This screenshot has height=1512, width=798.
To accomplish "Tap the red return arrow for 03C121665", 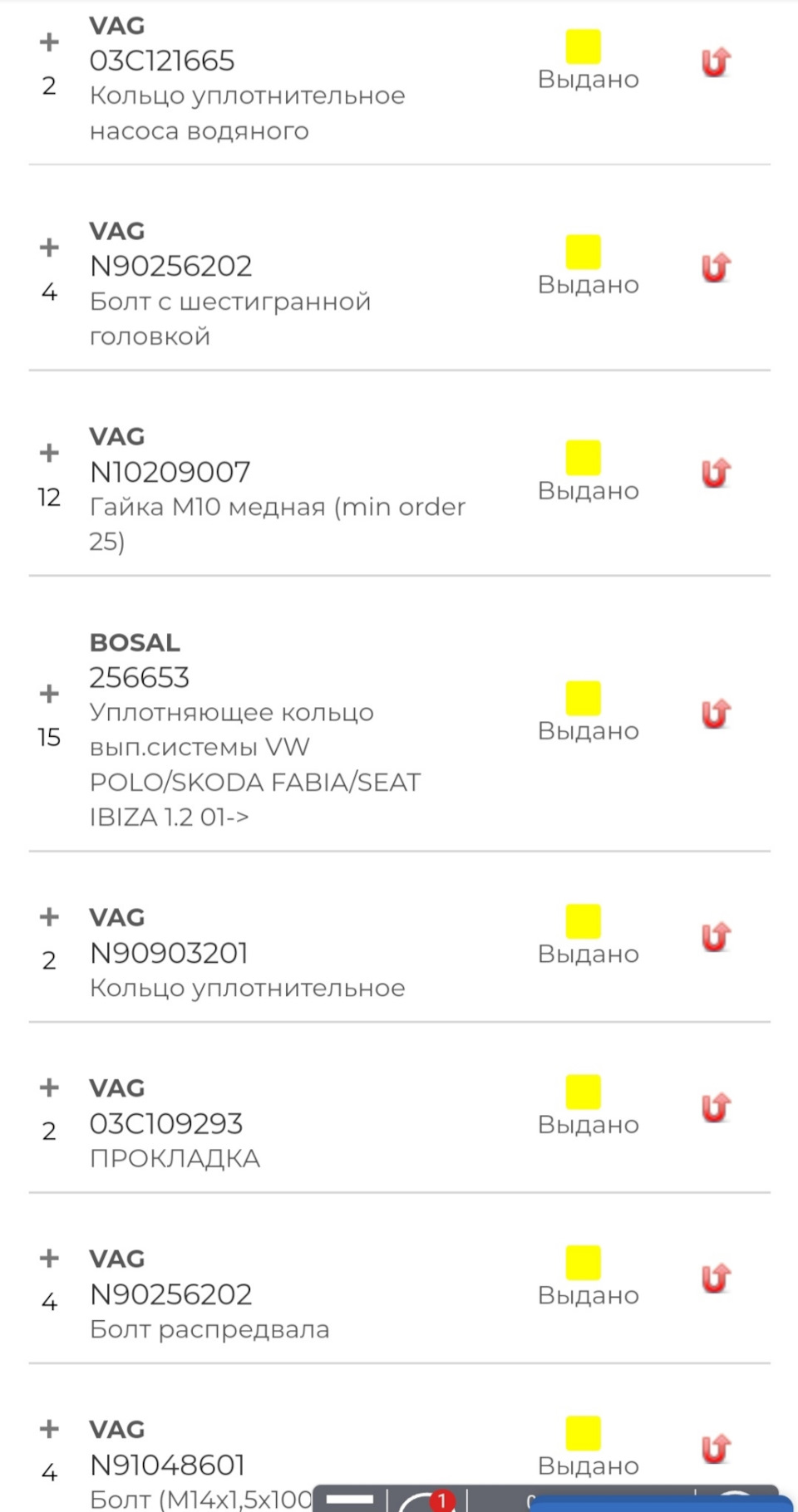I will 716,62.
